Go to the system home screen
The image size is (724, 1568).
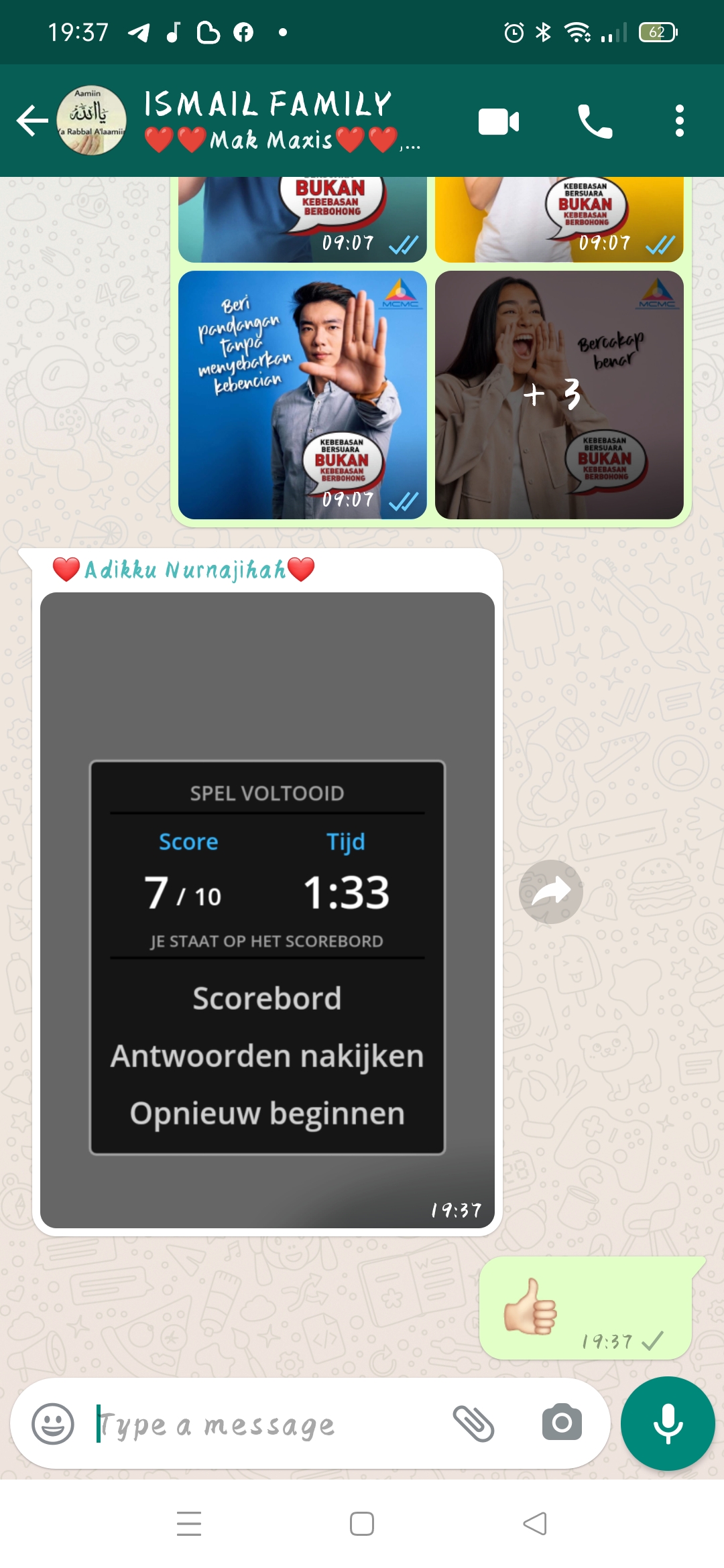[362, 1524]
